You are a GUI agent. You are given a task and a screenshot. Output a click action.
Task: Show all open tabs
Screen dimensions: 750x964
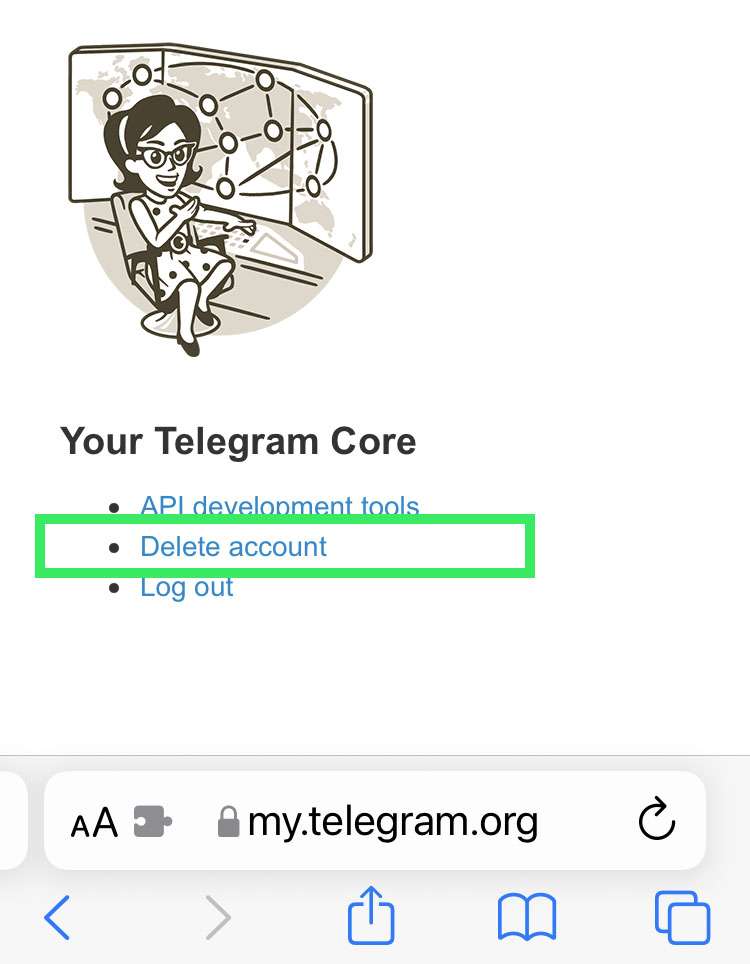click(x=682, y=917)
